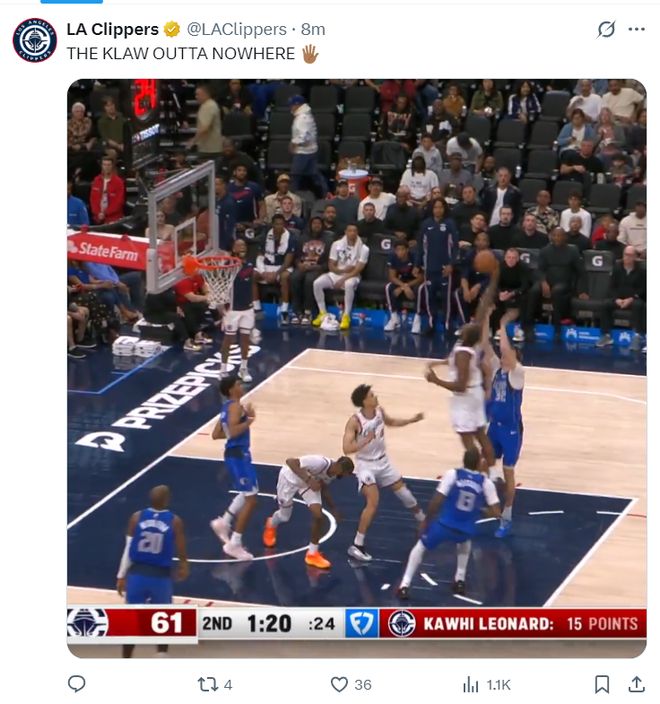Image resolution: width=660 pixels, height=704 pixels.
Task: Open the post's overflow menu
Action: tap(636, 30)
